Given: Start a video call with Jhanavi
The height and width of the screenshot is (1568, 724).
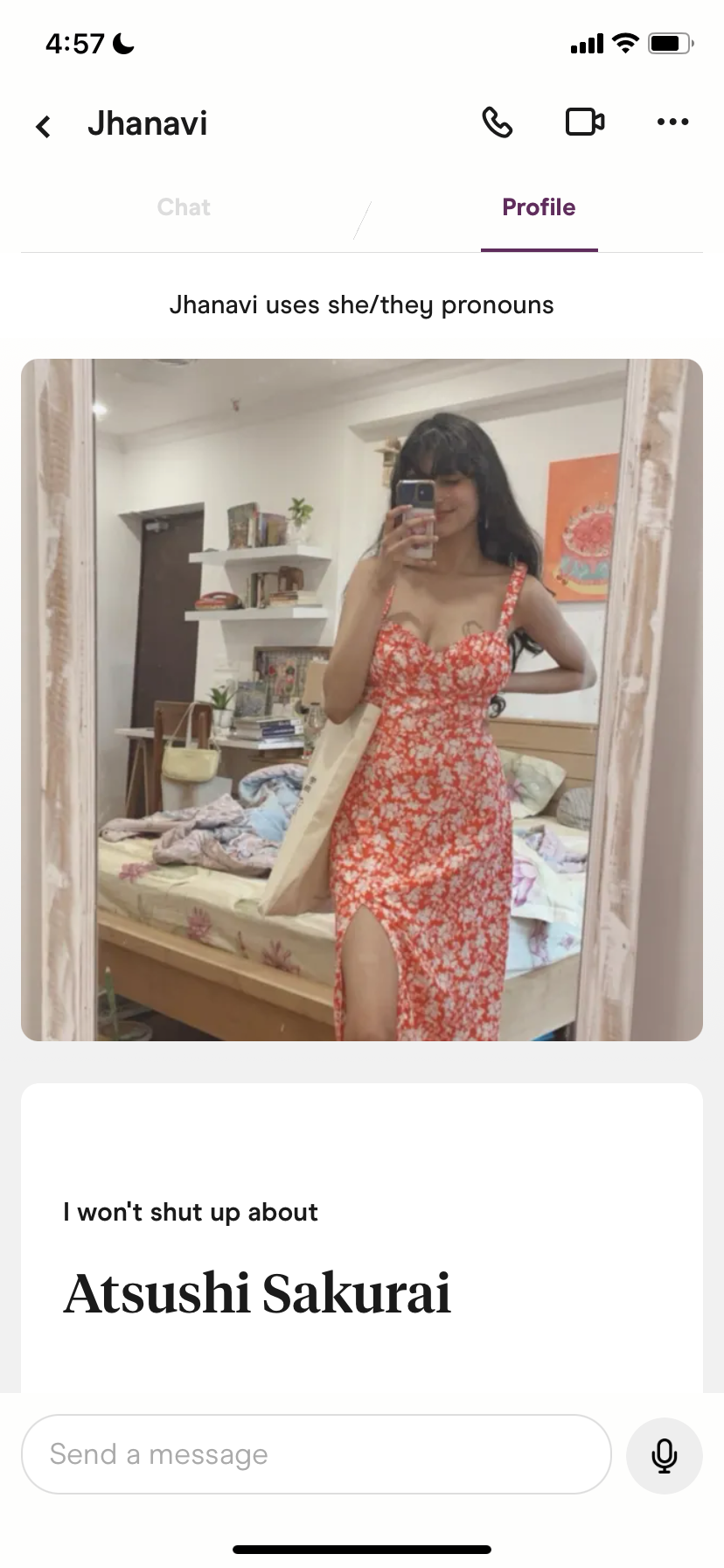Looking at the screenshot, I should pyautogui.click(x=585, y=122).
